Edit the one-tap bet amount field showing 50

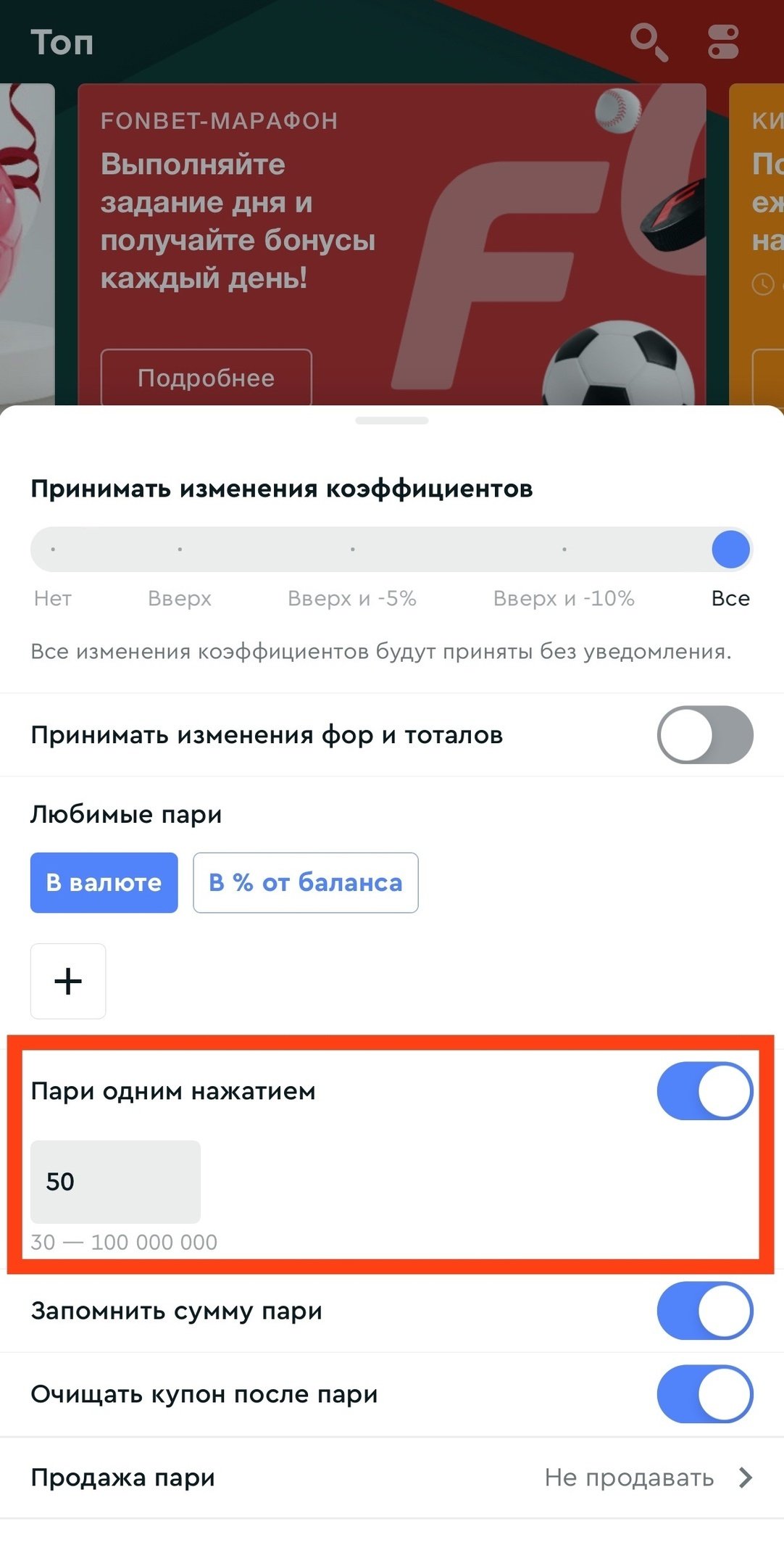[x=115, y=1182]
